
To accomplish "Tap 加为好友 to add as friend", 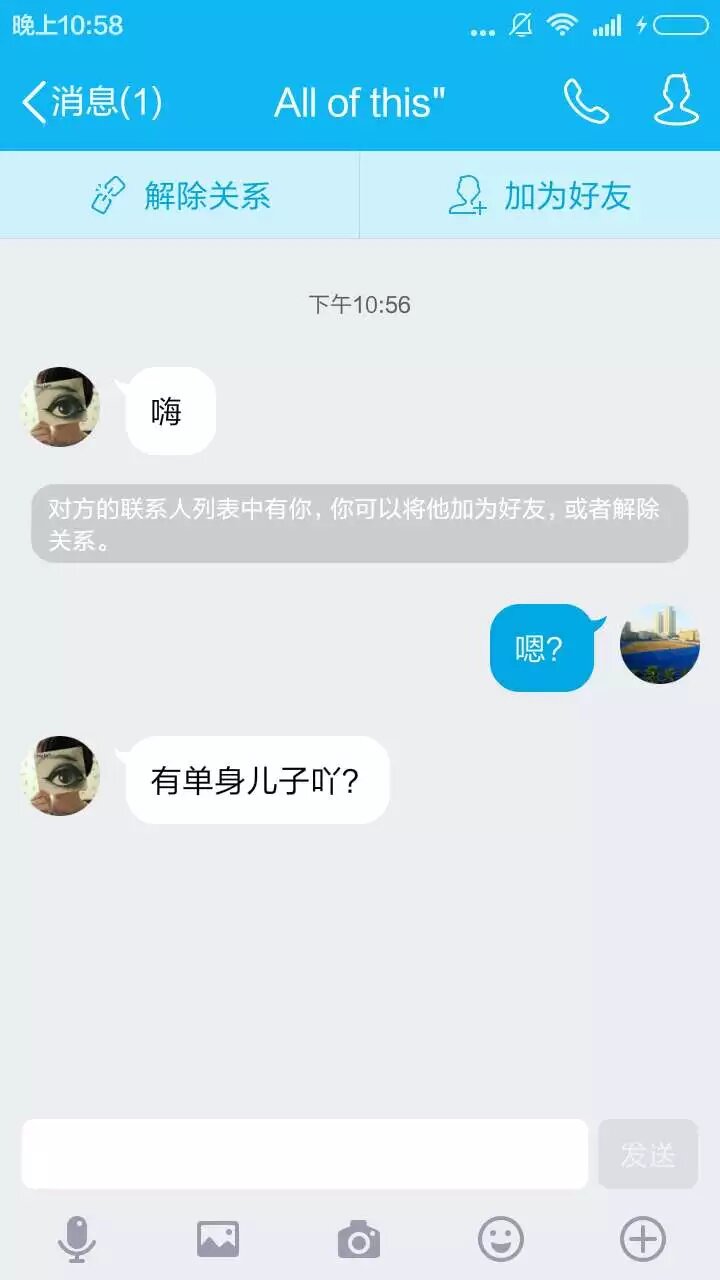I will pyautogui.click(x=540, y=195).
